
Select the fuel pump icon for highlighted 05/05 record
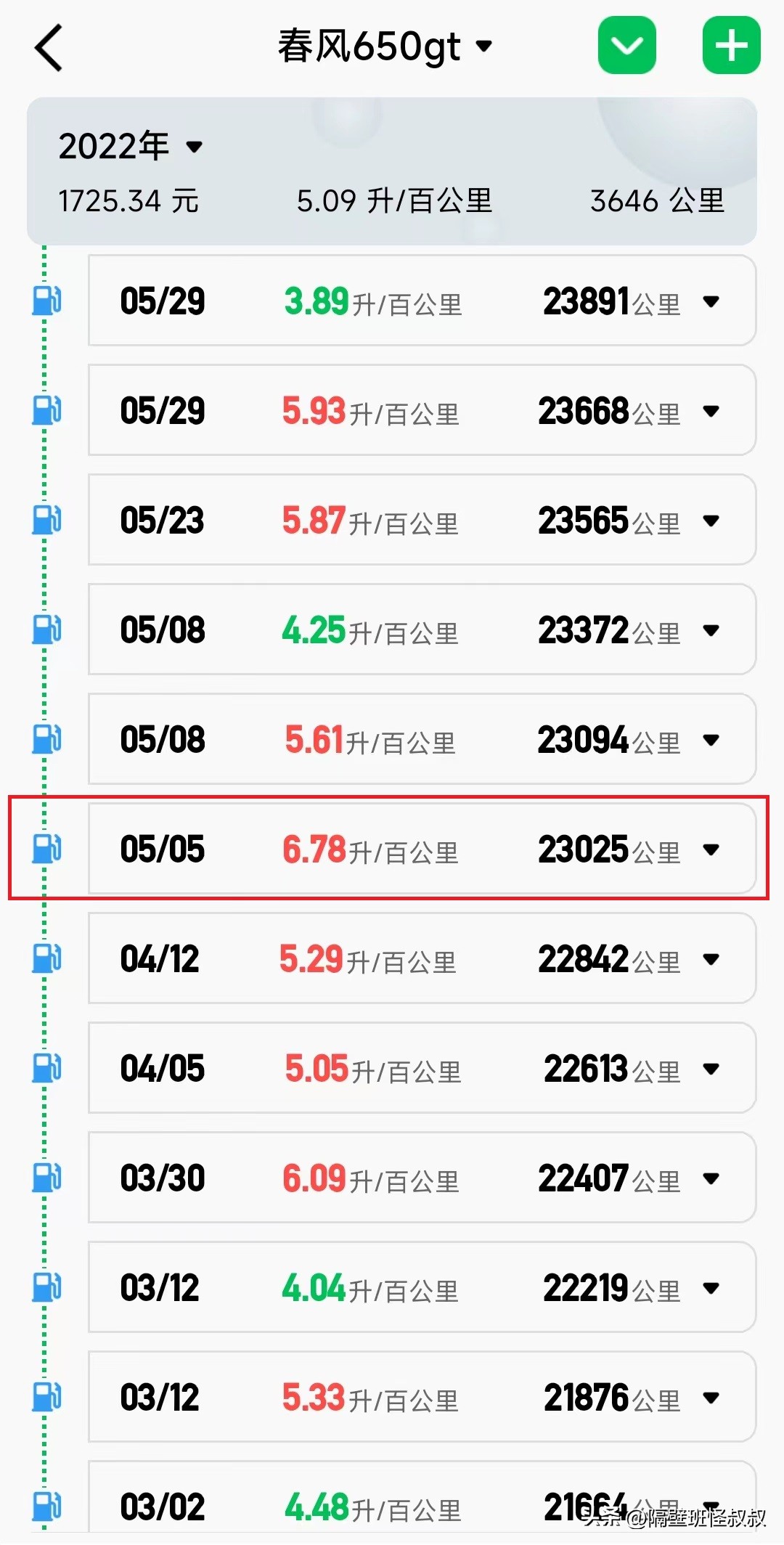click(x=46, y=849)
